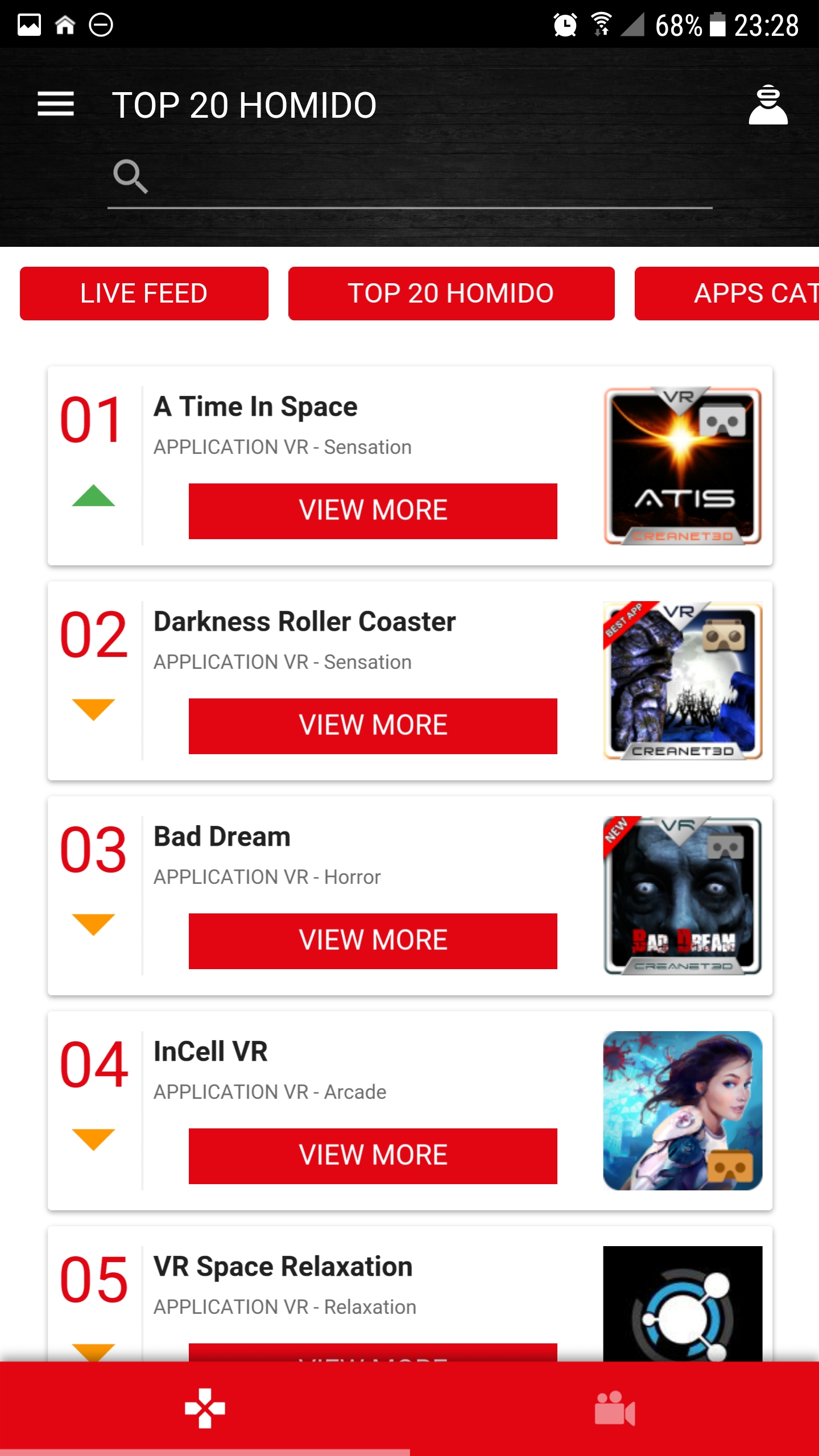This screenshot has width=819, height=1456.
Task: Expand the APPS CAT section
Action: pyautogui.click(x=751, y=293)
